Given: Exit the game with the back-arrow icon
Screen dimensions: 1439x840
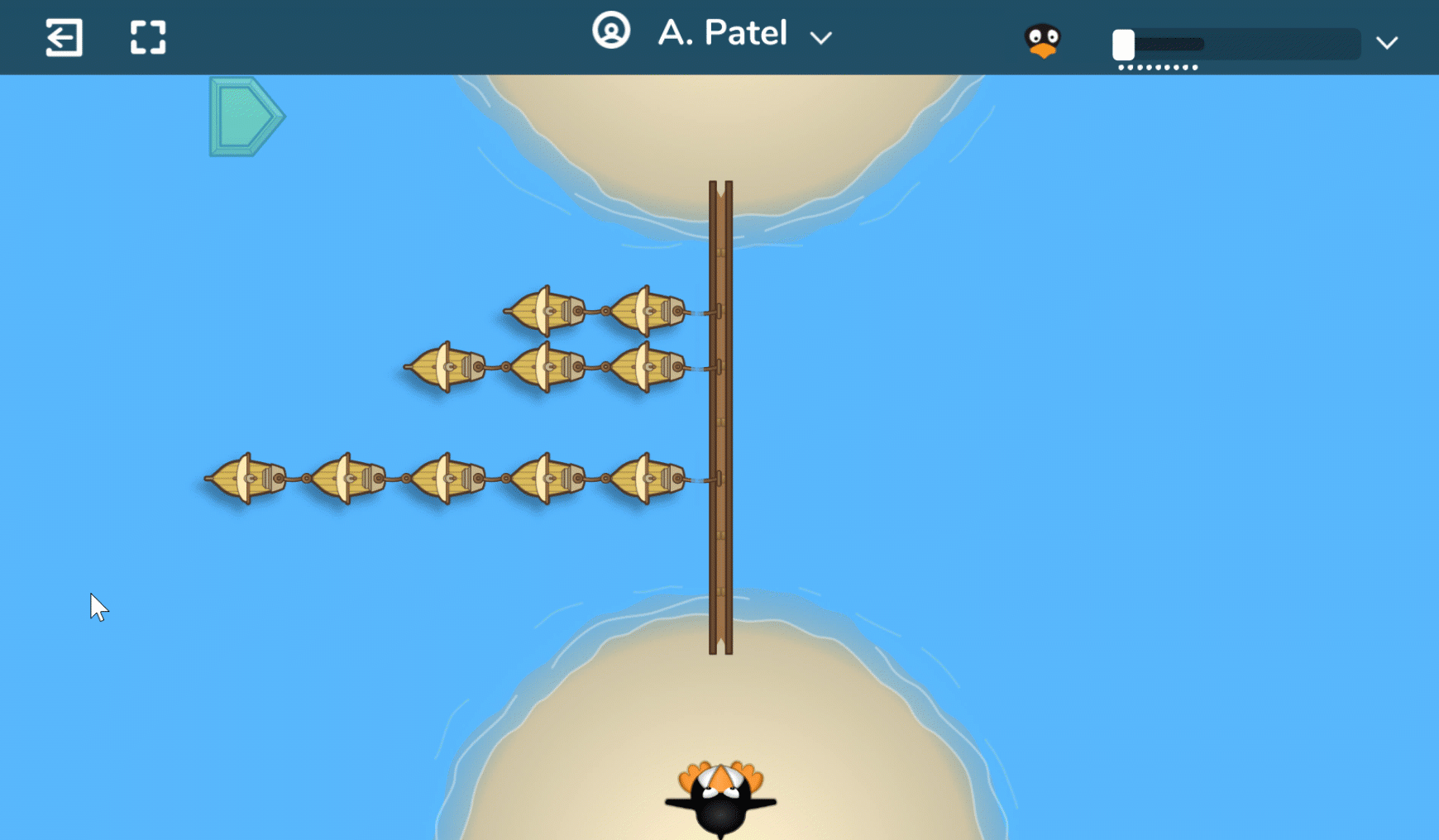Looking at the screenshot, I should (64, 37).
